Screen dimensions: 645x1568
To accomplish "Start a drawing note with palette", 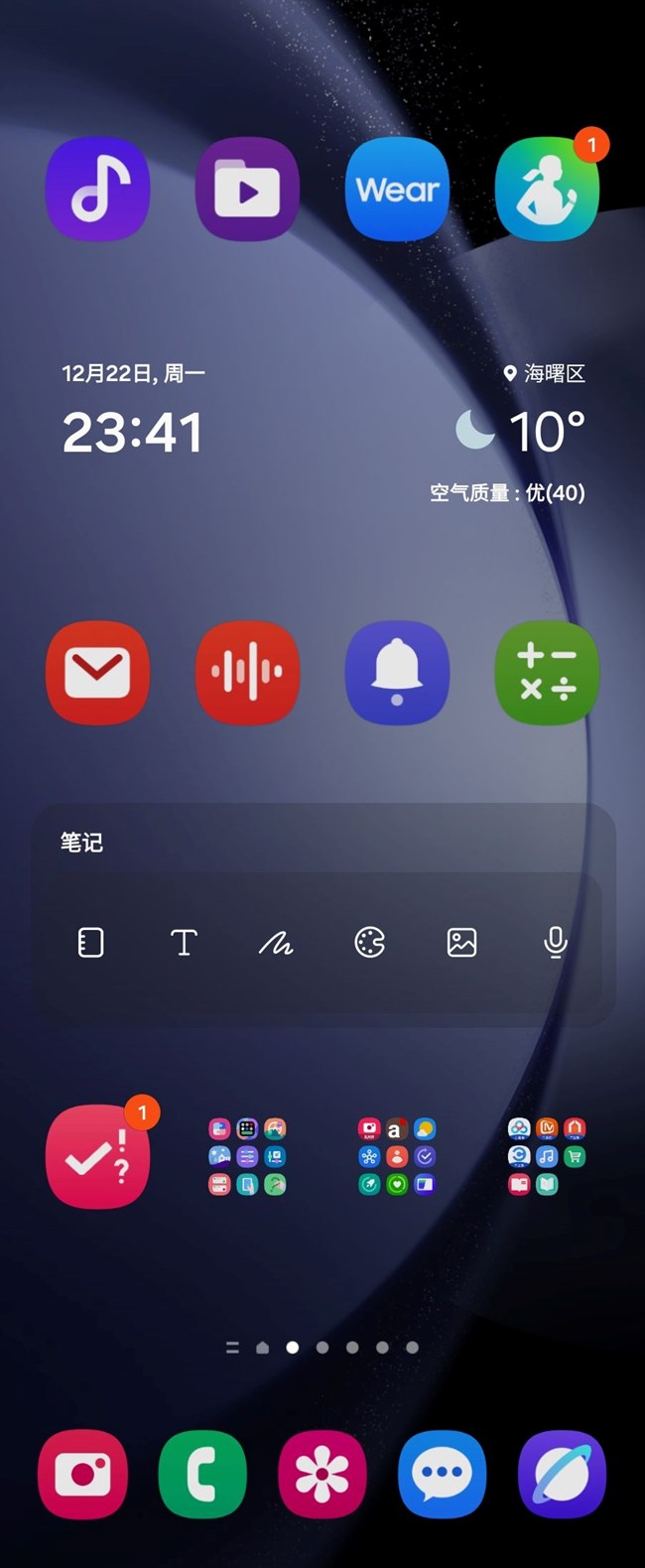I will pyautogui.click(x=369, y=942).
